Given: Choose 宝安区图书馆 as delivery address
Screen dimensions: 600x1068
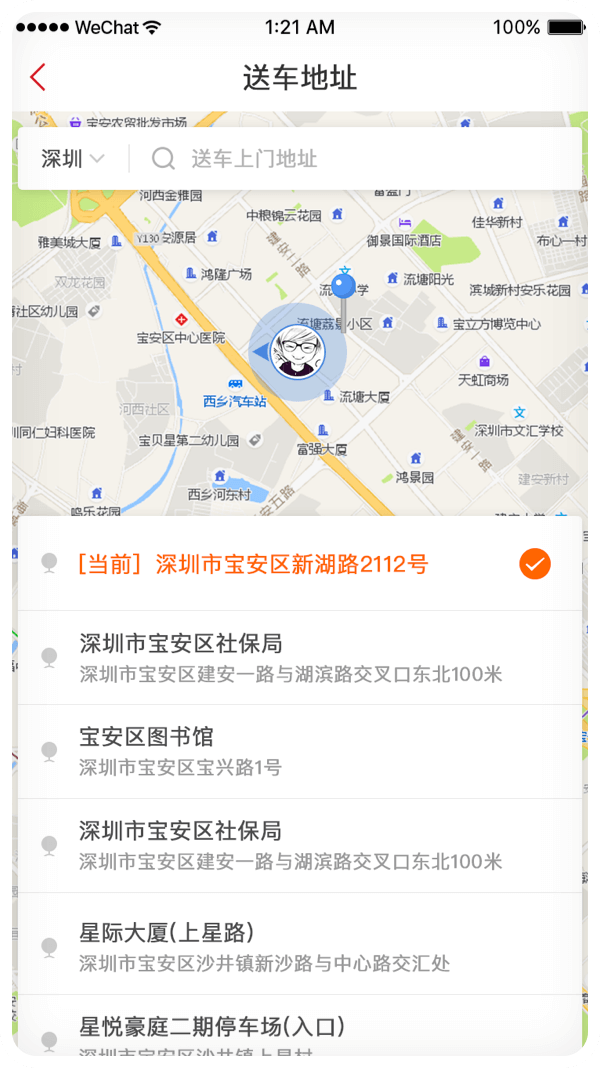Looking at the screenshot, I should [300, 751].
